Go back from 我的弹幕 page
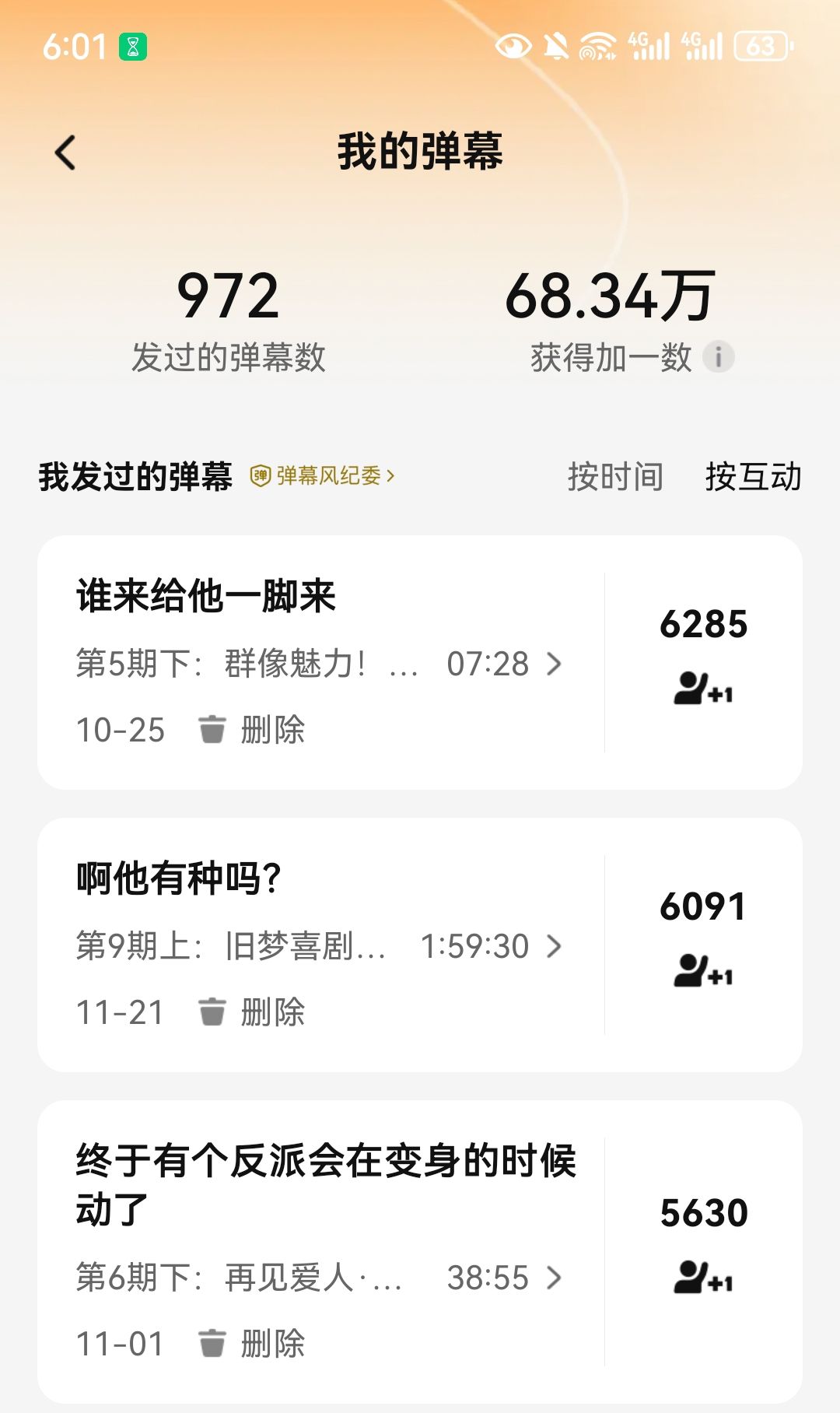This screenshot has height=1413, width=840. click(x=66, y=152)
